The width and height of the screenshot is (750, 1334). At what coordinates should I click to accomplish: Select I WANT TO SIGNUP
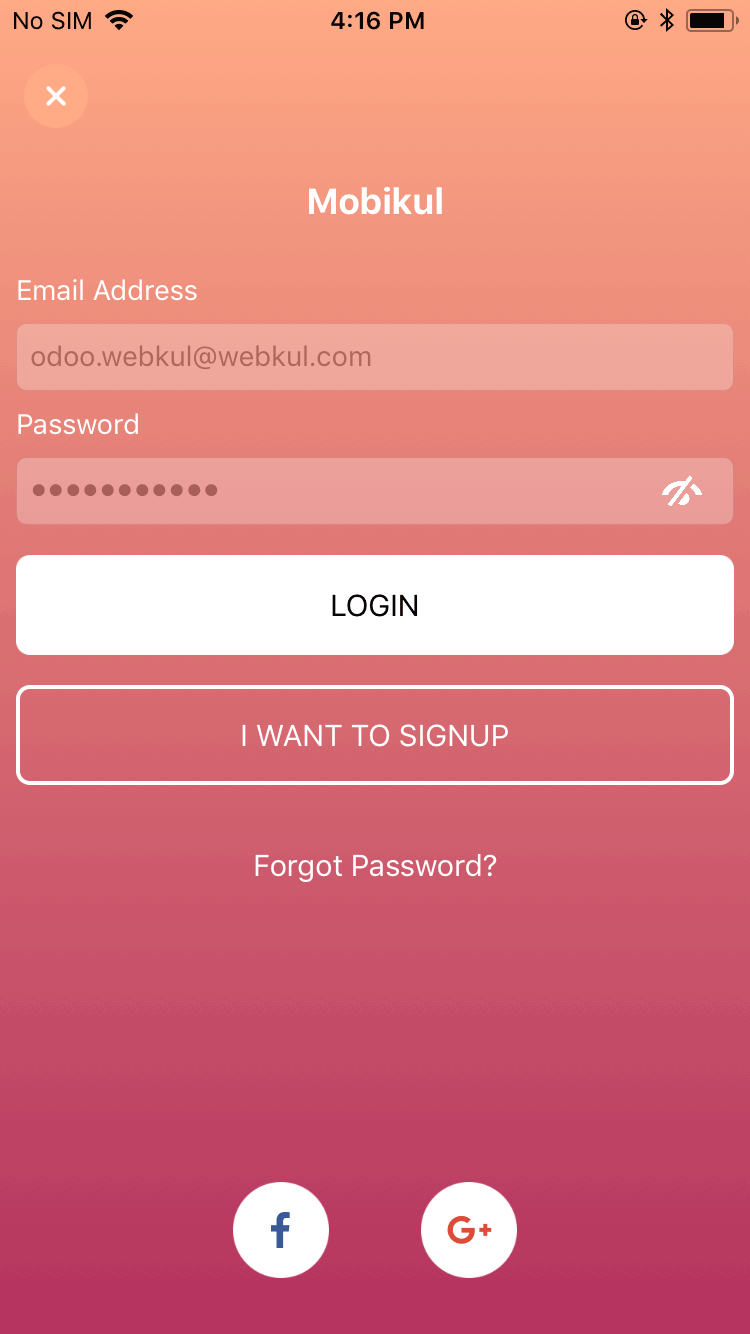374,735
